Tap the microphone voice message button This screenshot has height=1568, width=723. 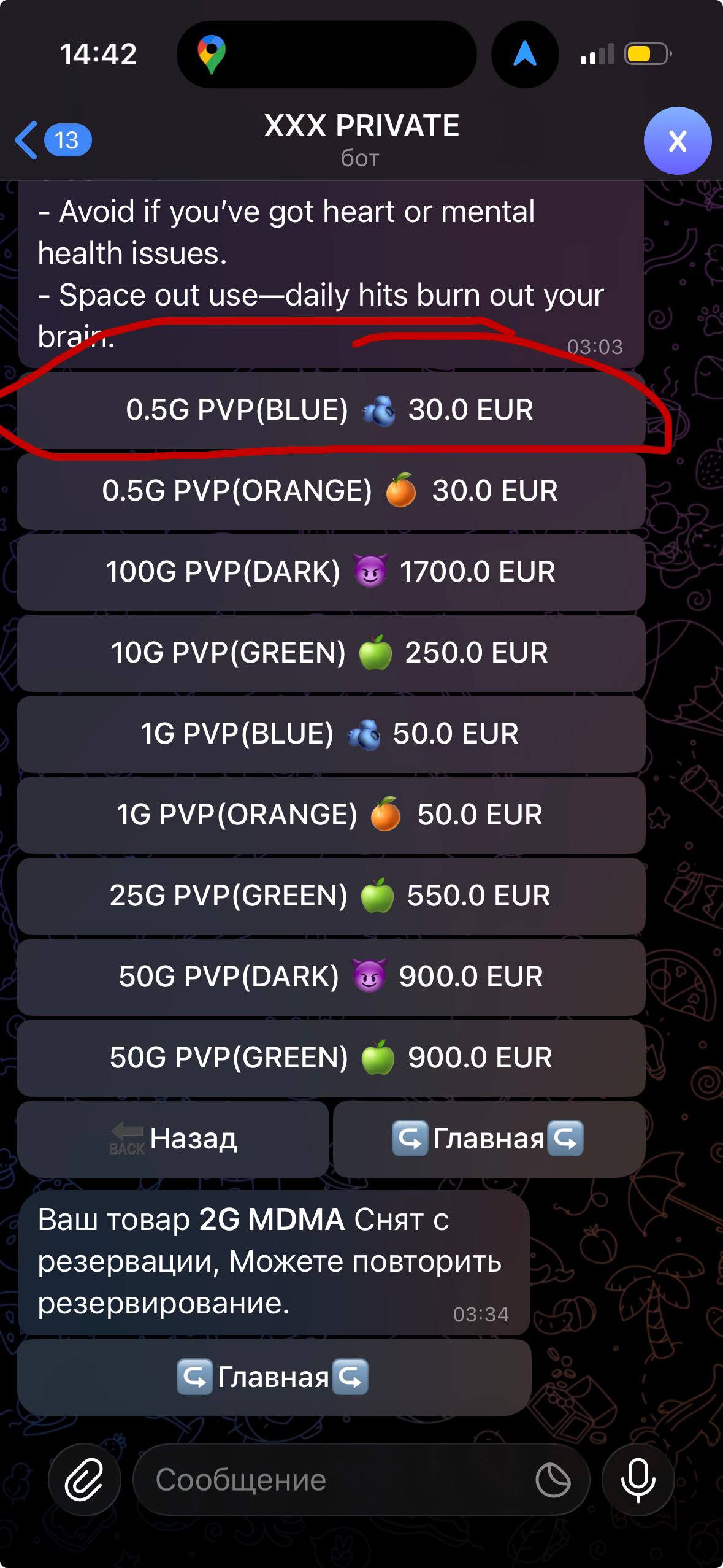tap(638, 1480)
